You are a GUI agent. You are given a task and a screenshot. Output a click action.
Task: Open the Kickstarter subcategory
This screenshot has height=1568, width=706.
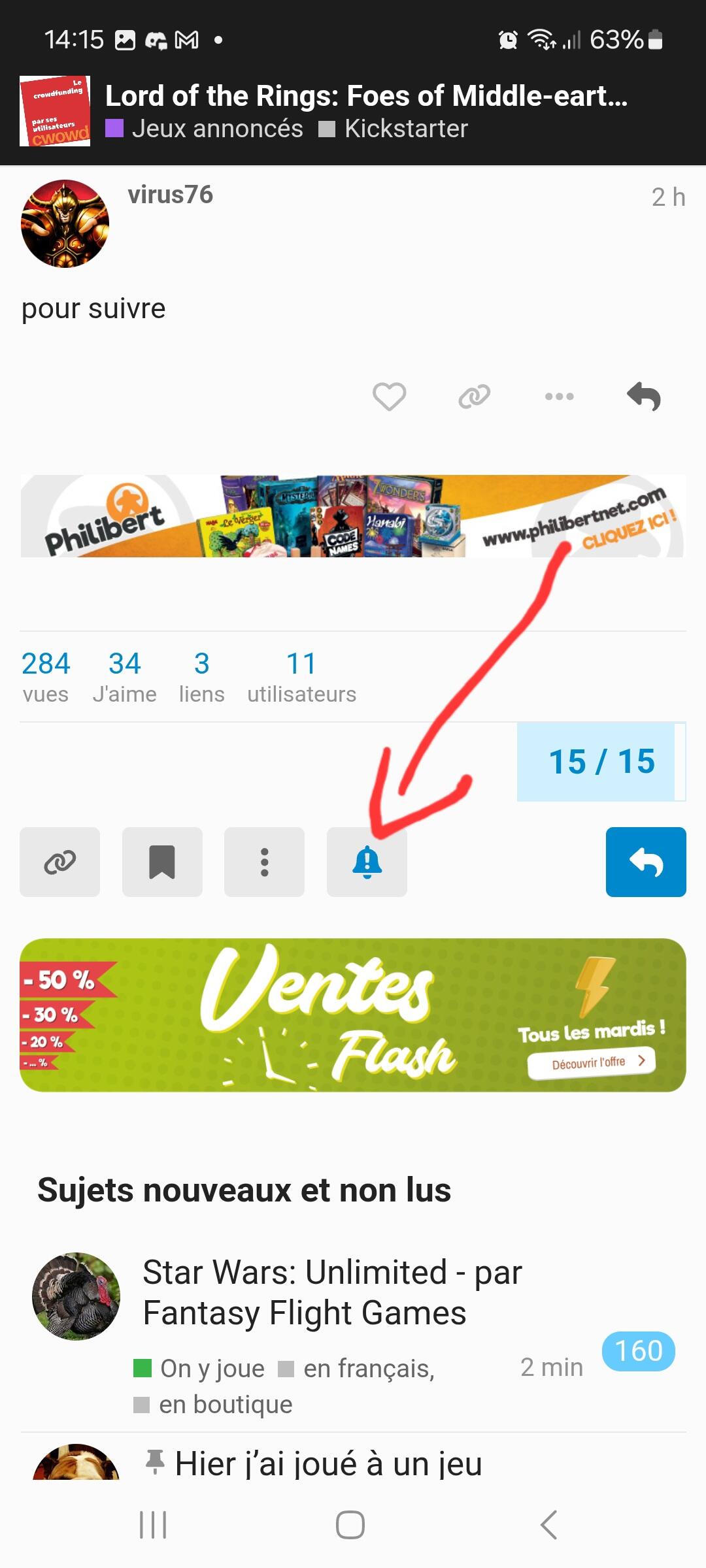pos(405,129)
